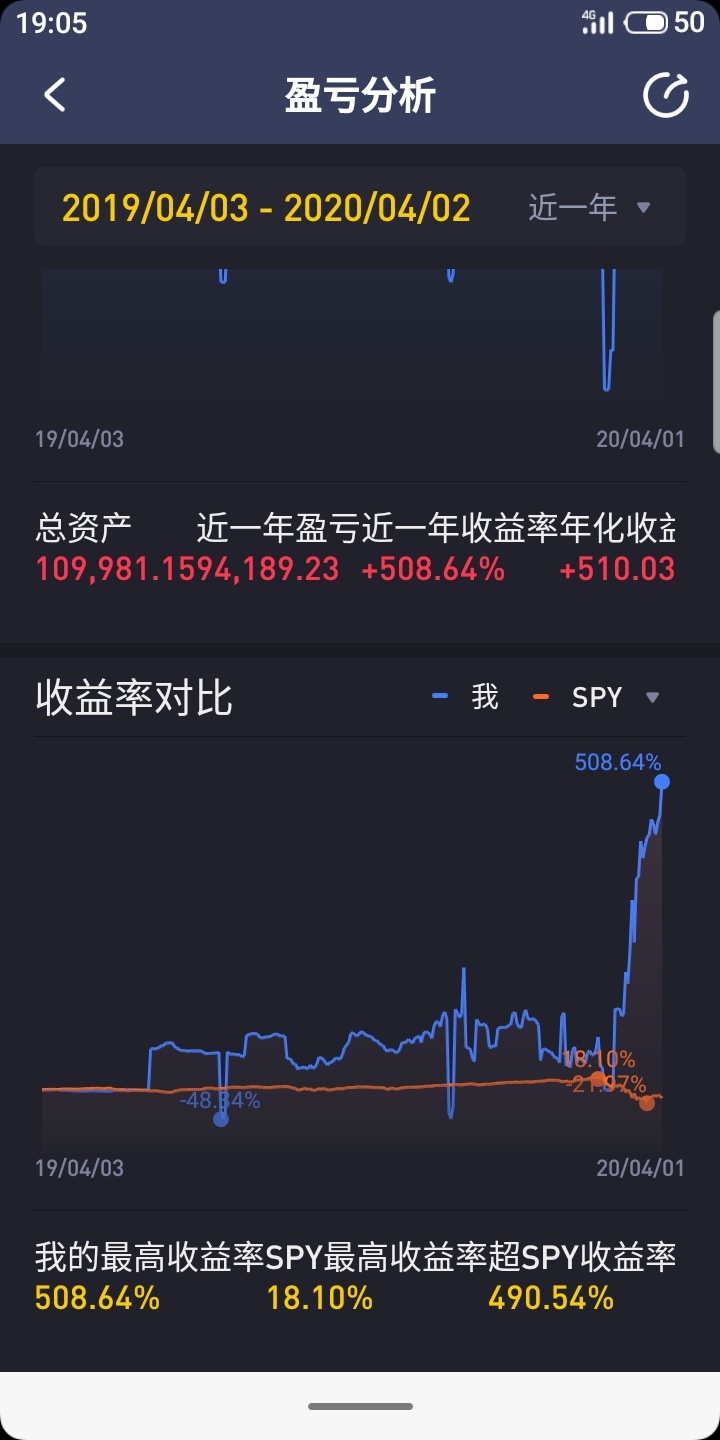The image size is (720, 1440).
Task: Open the 近一年 period dropdown
Action: pos(589,208)
